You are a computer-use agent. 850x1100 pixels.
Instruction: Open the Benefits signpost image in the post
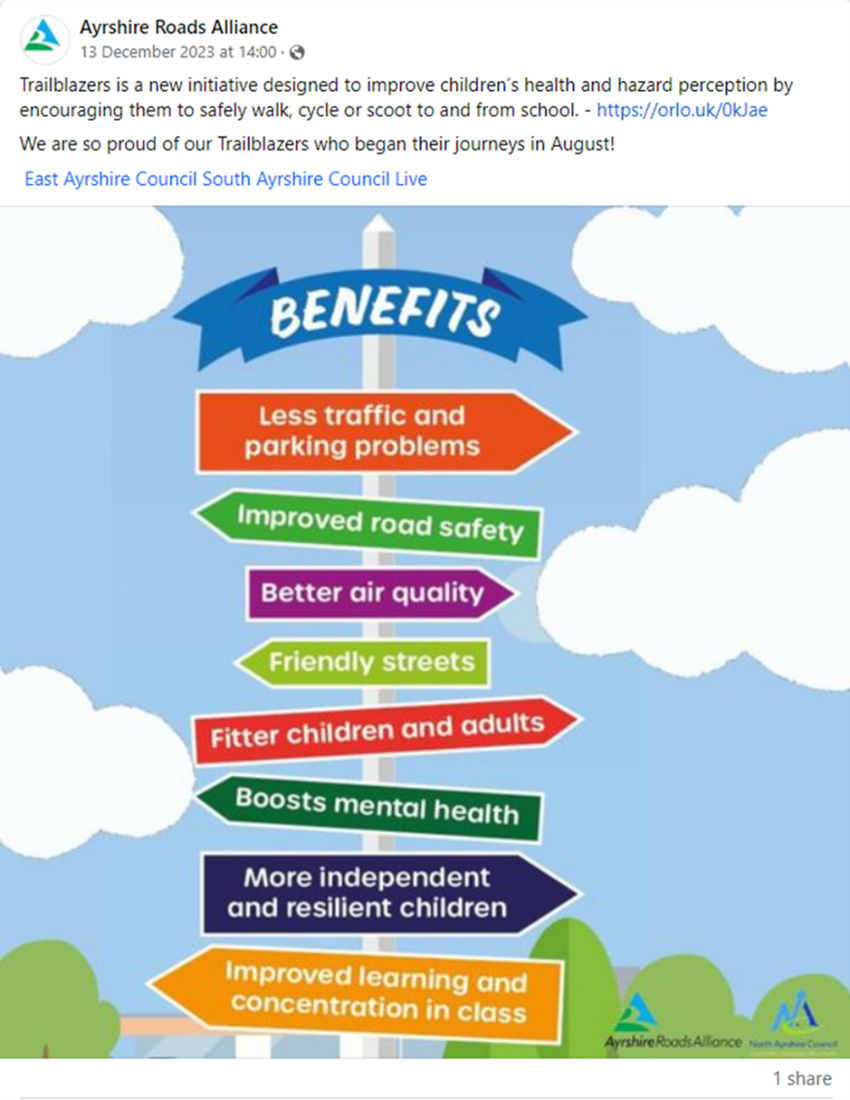(x=425, y=630)
